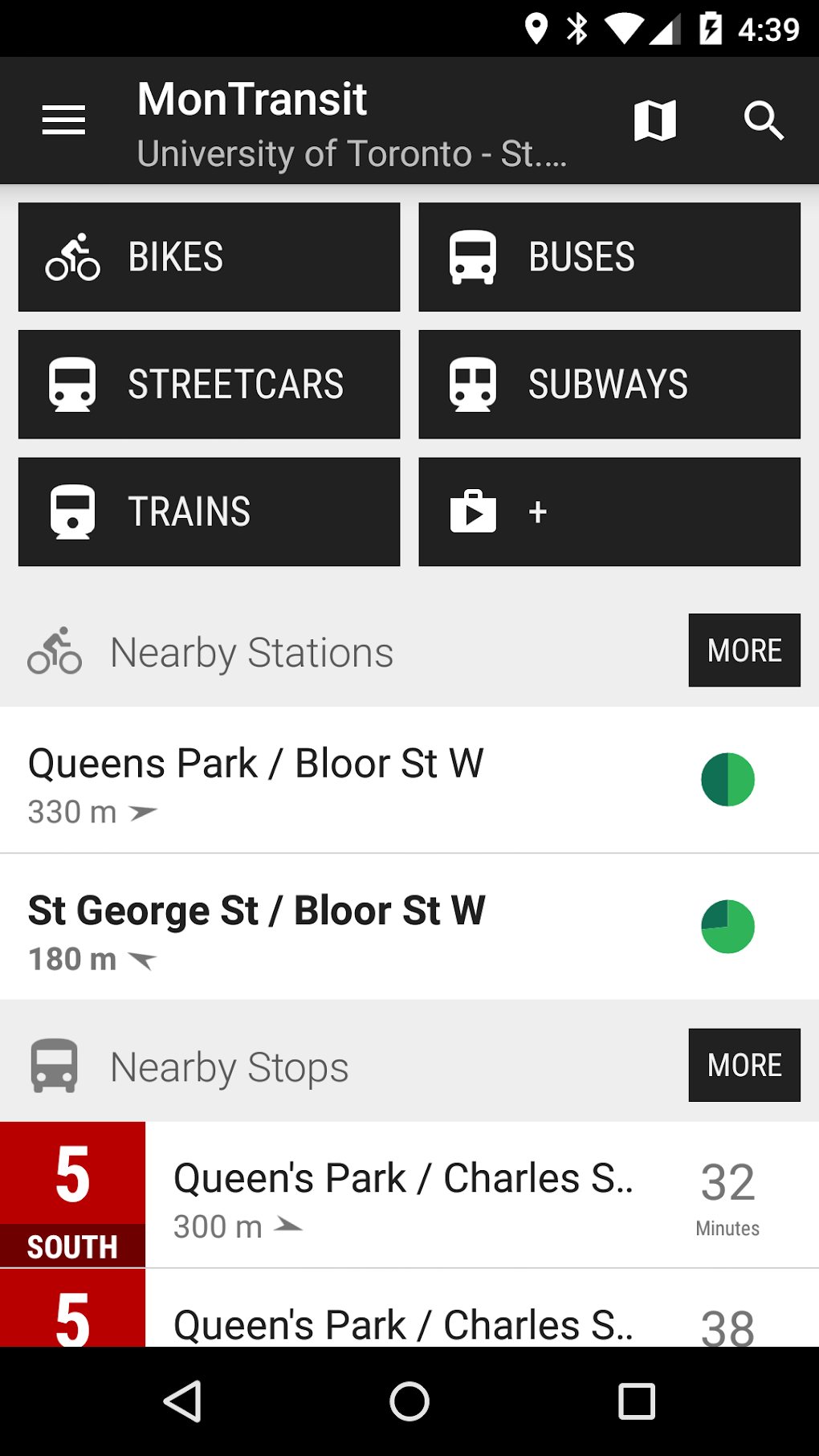Viewport: 819px width, 1456px height.
Task: Open the map view
Action: 654,120
